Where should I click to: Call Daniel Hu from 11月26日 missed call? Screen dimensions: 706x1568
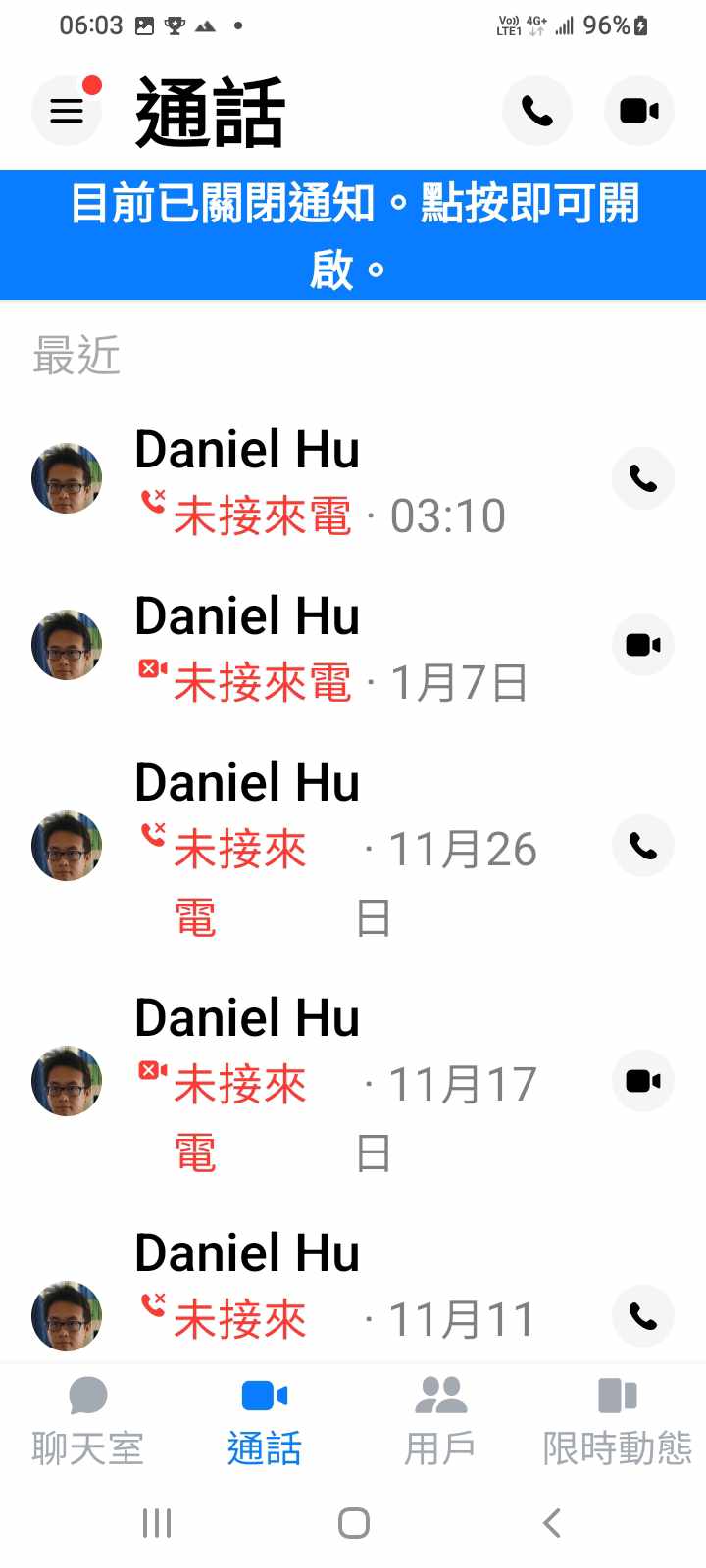point(642,846)
